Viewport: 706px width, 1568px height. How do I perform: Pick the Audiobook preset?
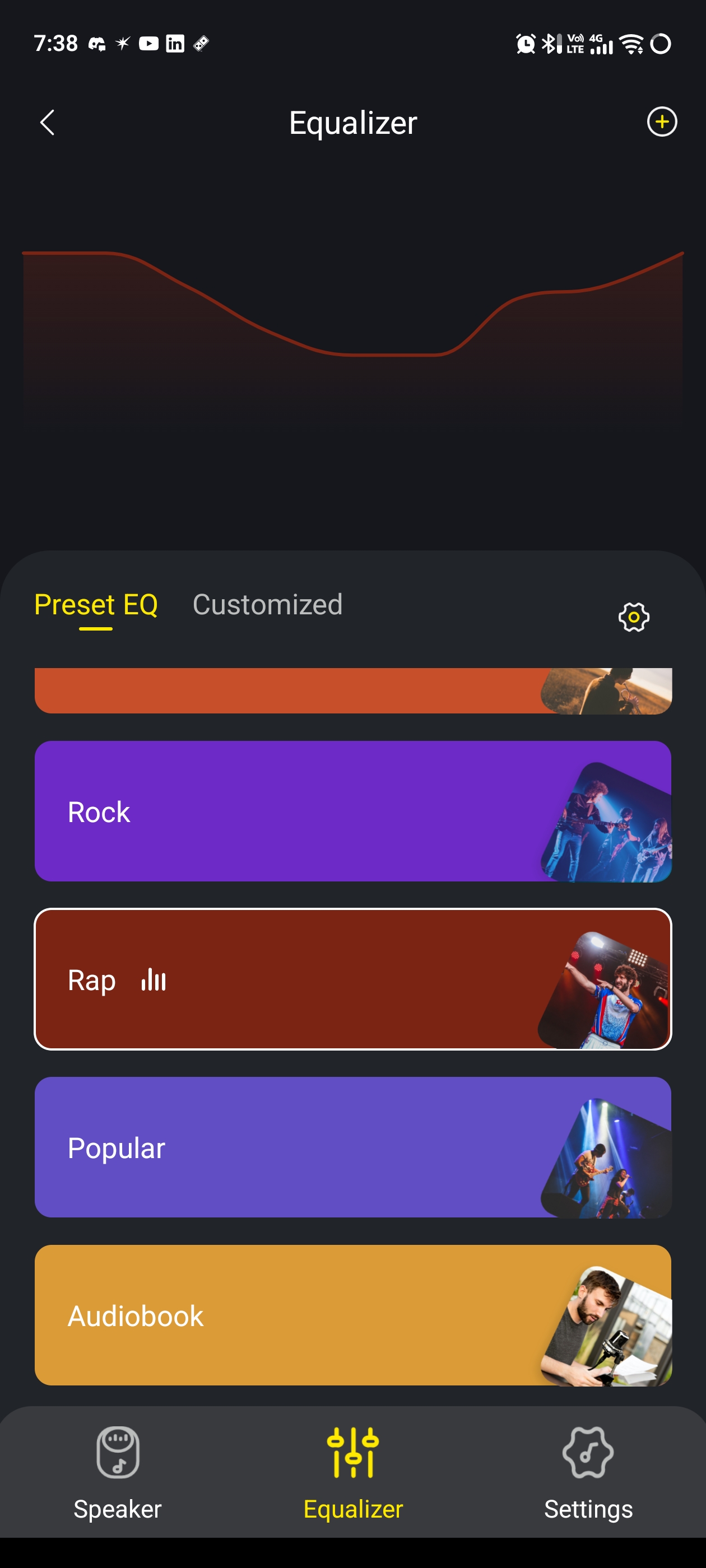click(352, 1315)
